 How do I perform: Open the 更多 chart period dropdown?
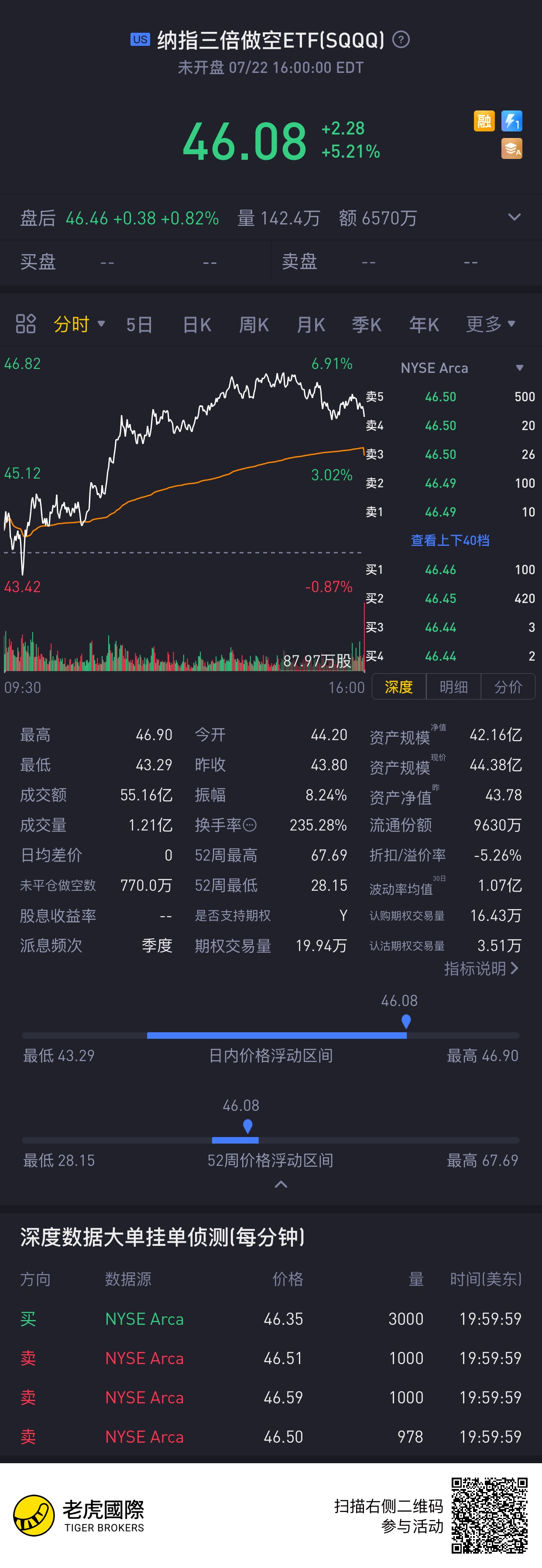pos(491,324)
